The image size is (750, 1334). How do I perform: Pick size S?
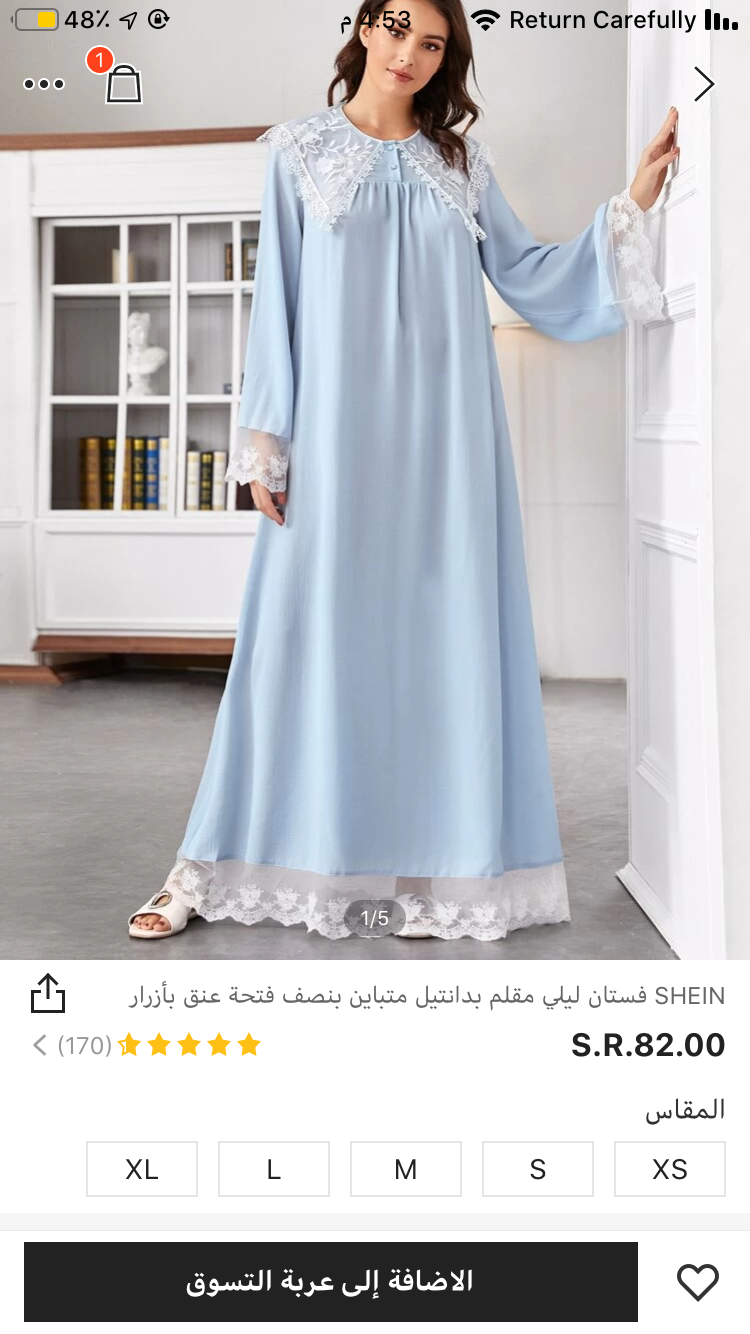[538, 1169]
